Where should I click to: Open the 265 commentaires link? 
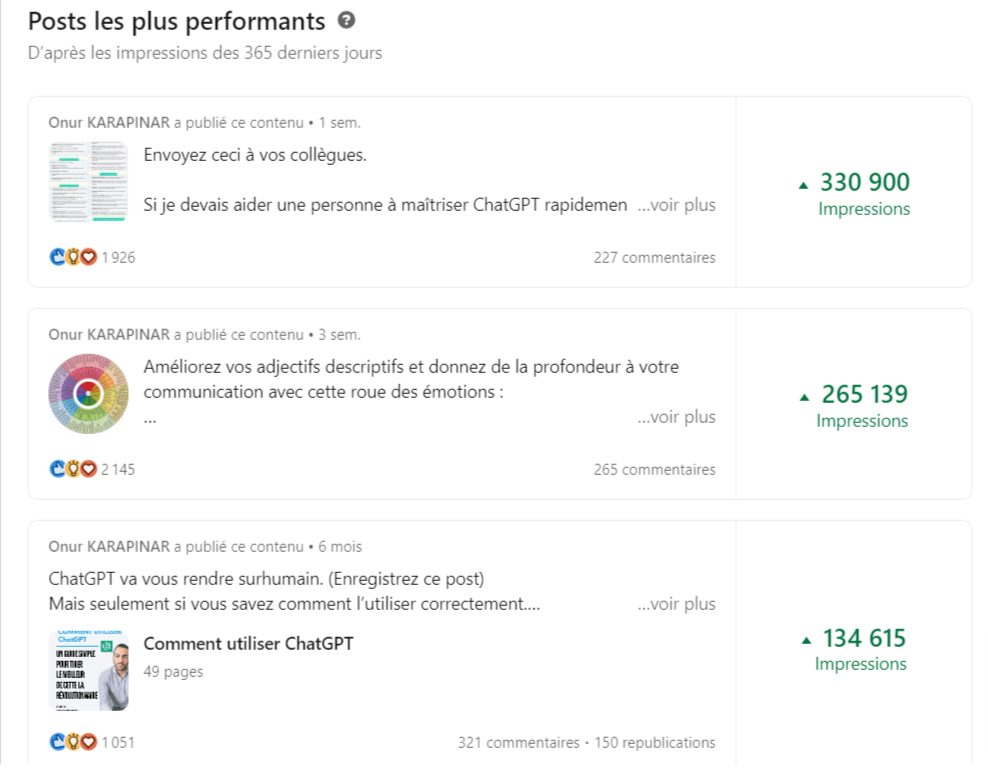[654, 470]
